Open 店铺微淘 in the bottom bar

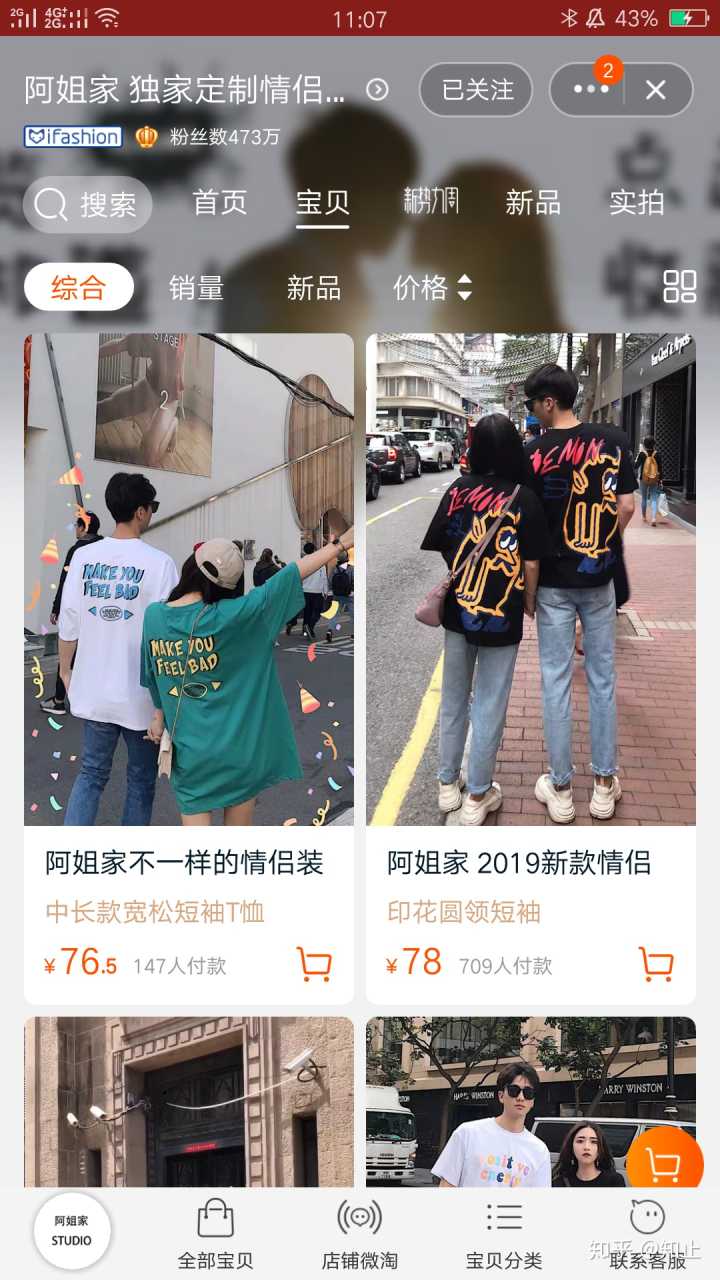pos(360,1234)
